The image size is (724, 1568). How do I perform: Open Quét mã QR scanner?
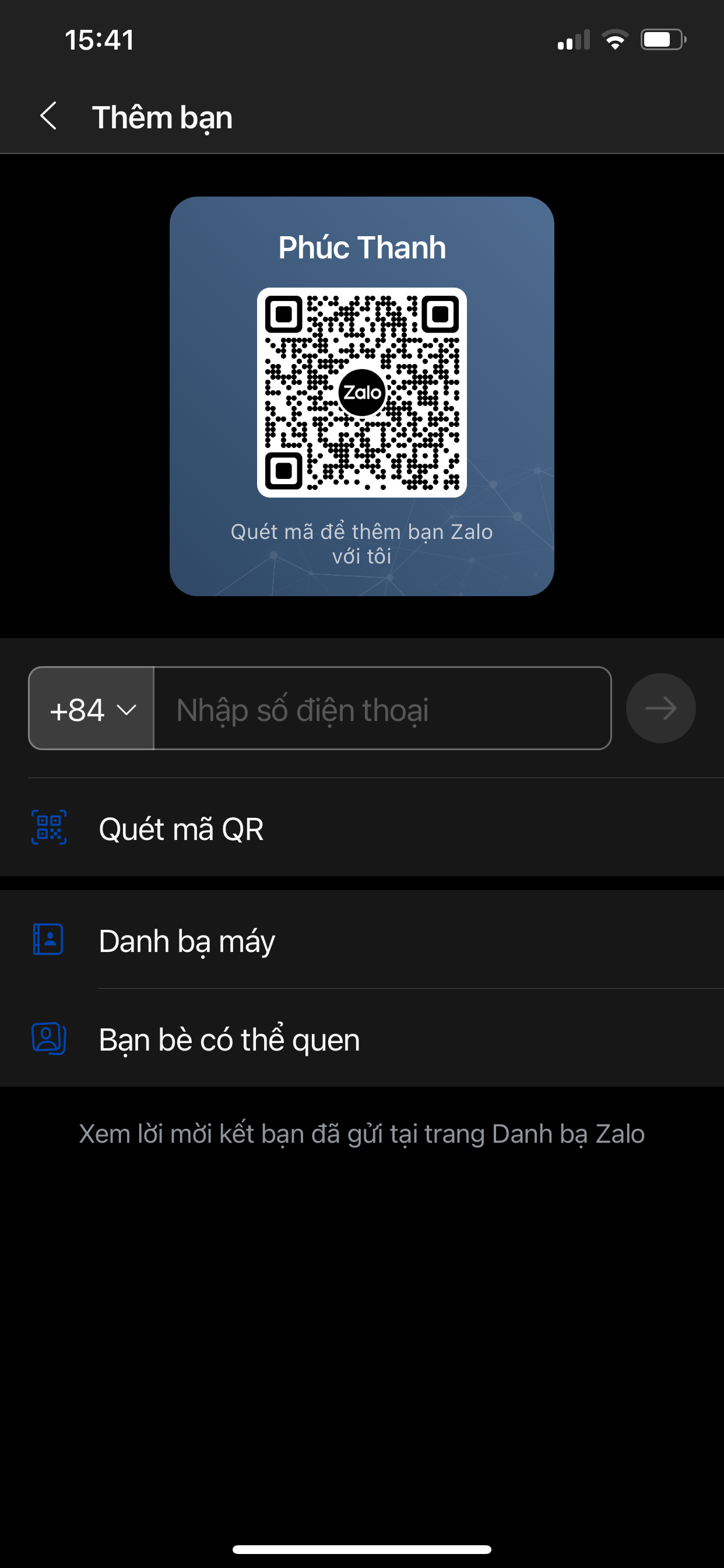coord(362,828)
